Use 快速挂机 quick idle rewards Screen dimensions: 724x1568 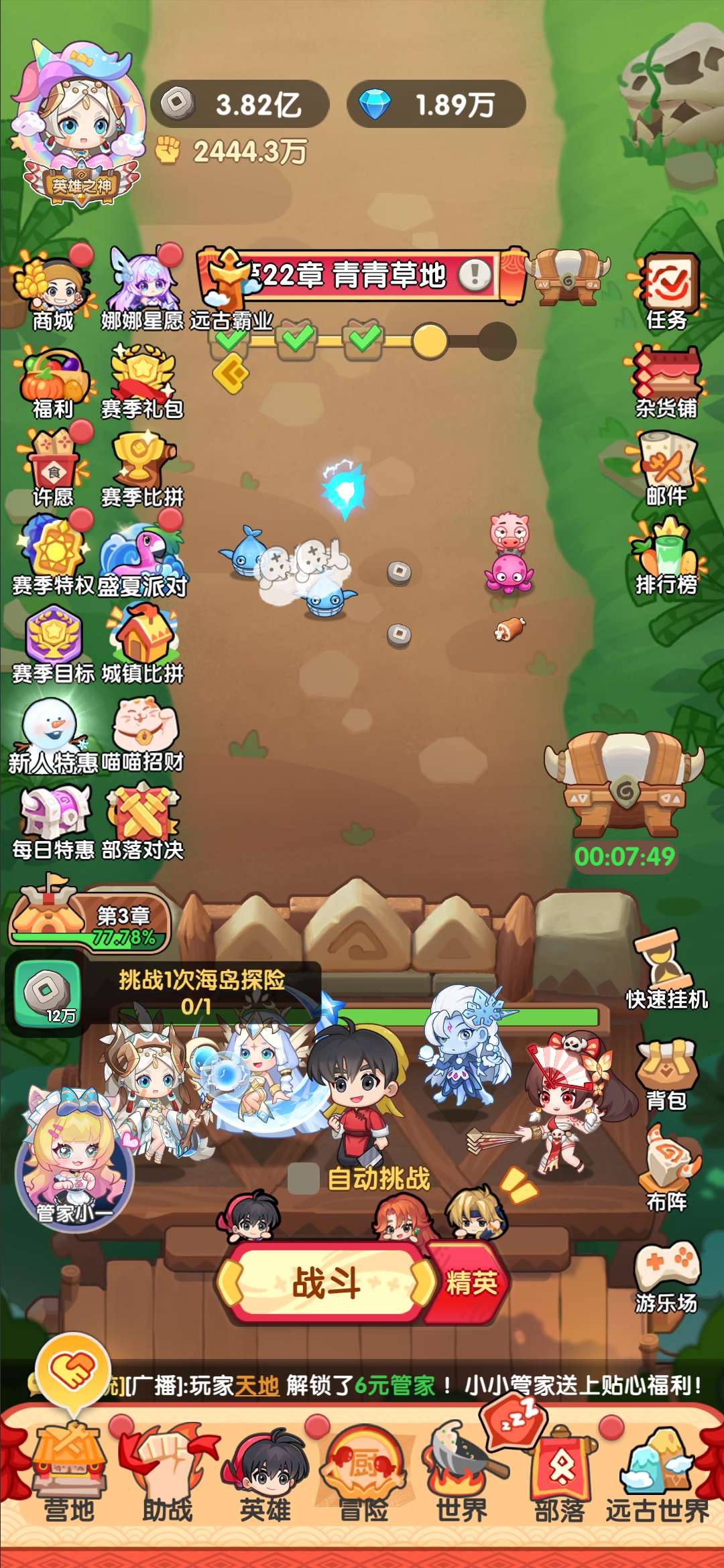[666, 968]
